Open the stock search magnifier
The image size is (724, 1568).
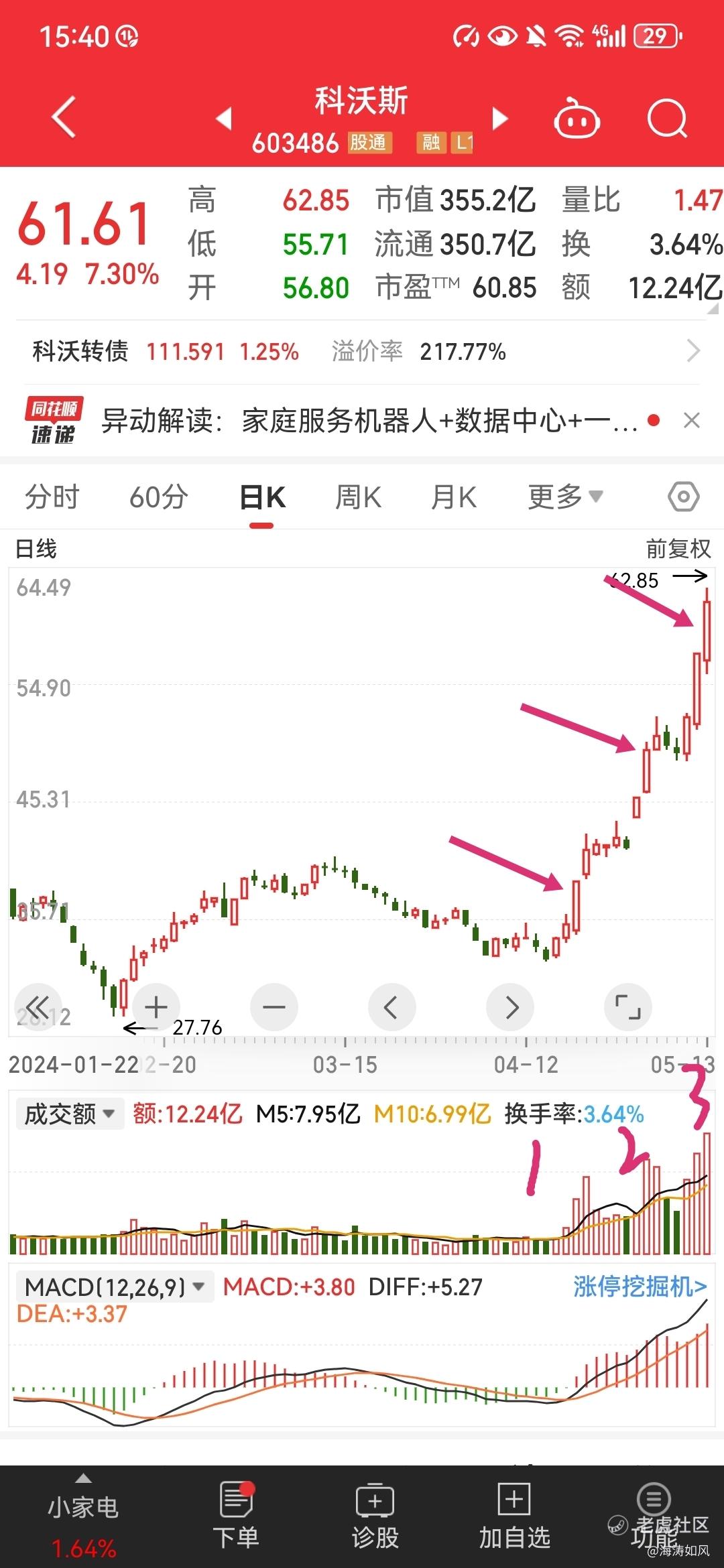tap(668, 119)
